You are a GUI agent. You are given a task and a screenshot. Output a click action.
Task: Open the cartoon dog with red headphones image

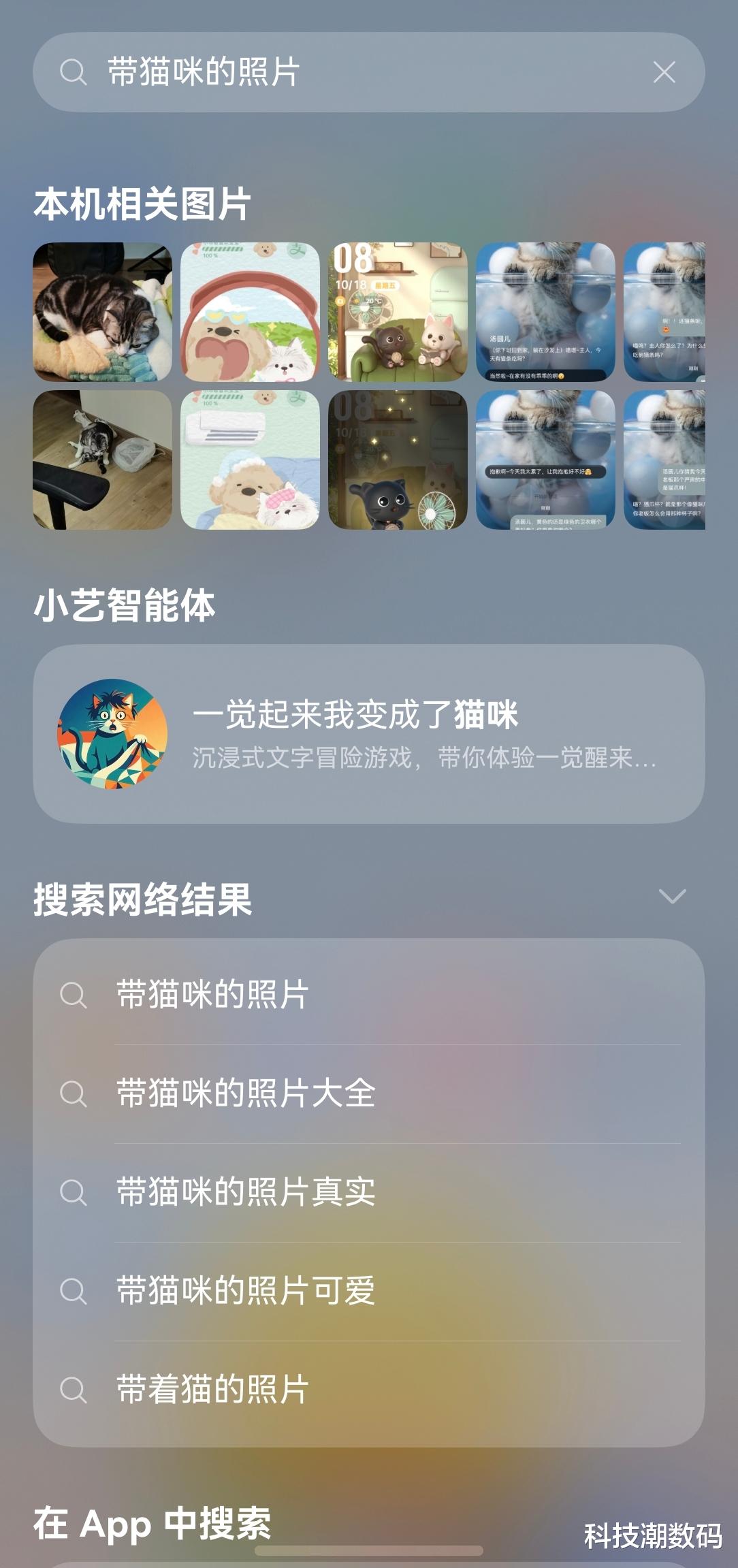coord(250,312)
